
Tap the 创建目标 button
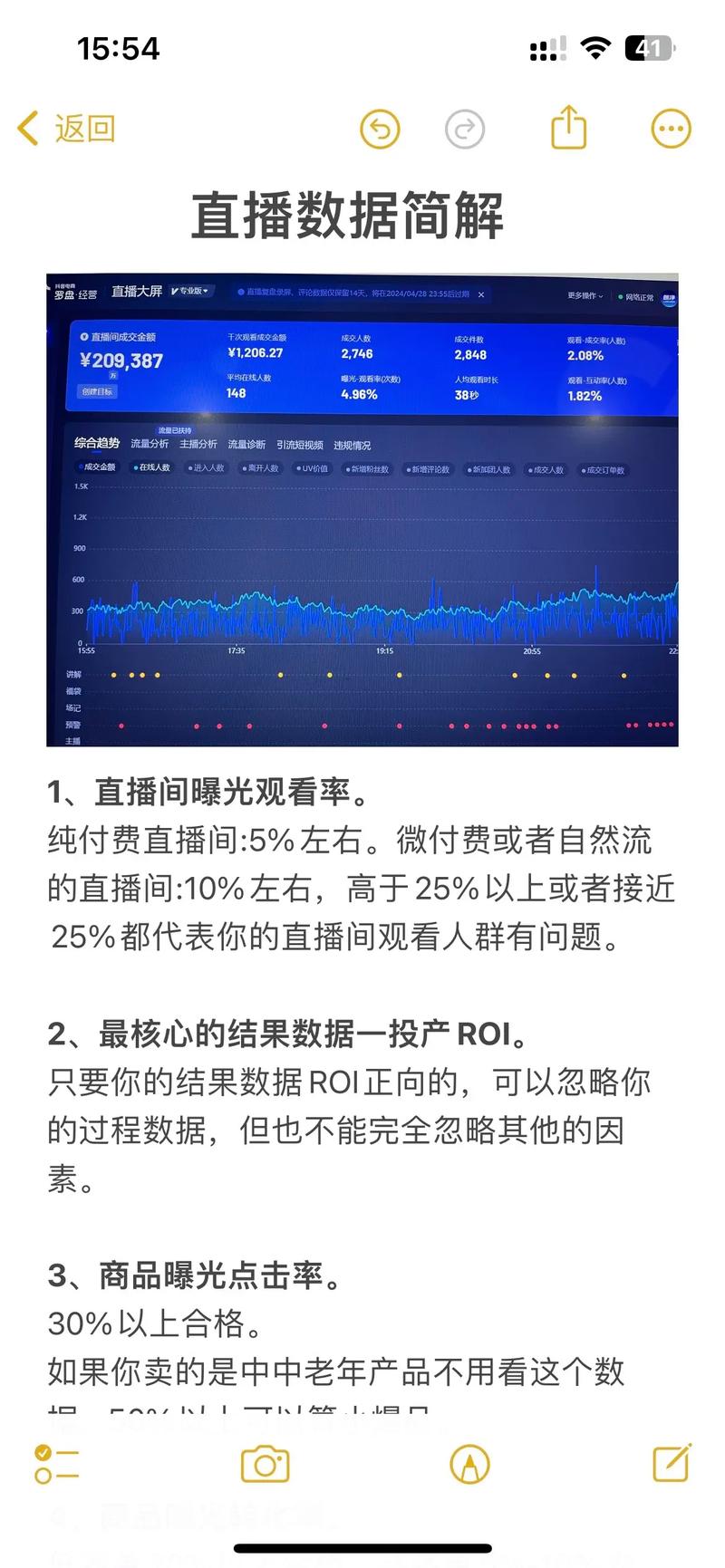(x=94, y=392)
